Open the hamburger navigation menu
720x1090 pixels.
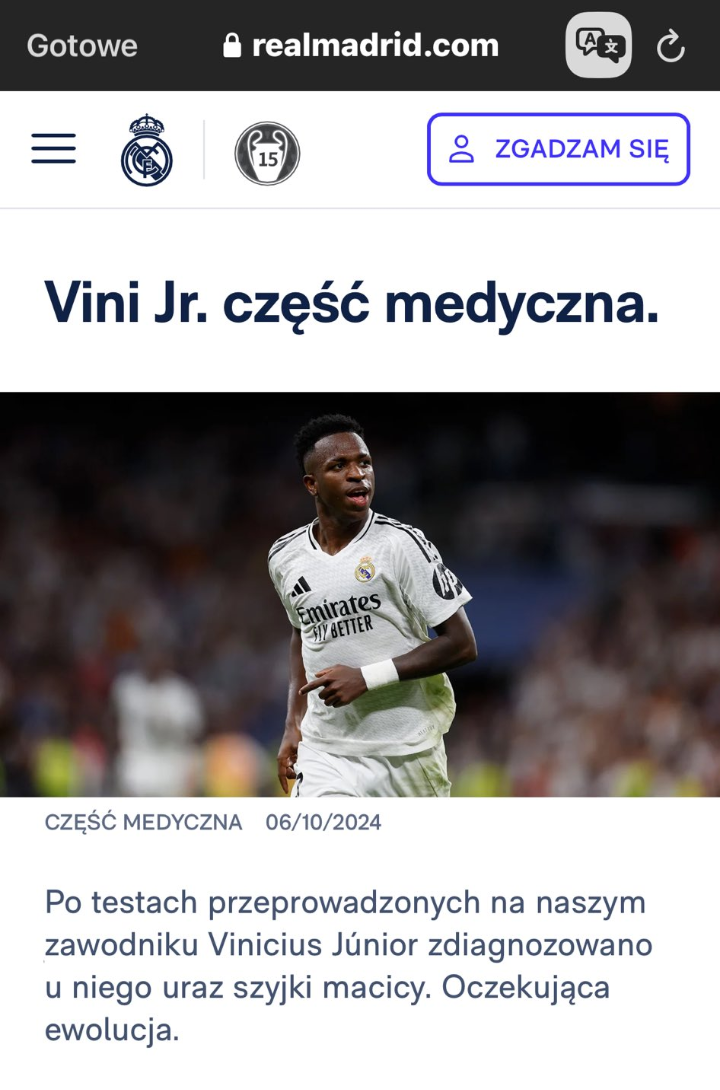coord(53,149)
